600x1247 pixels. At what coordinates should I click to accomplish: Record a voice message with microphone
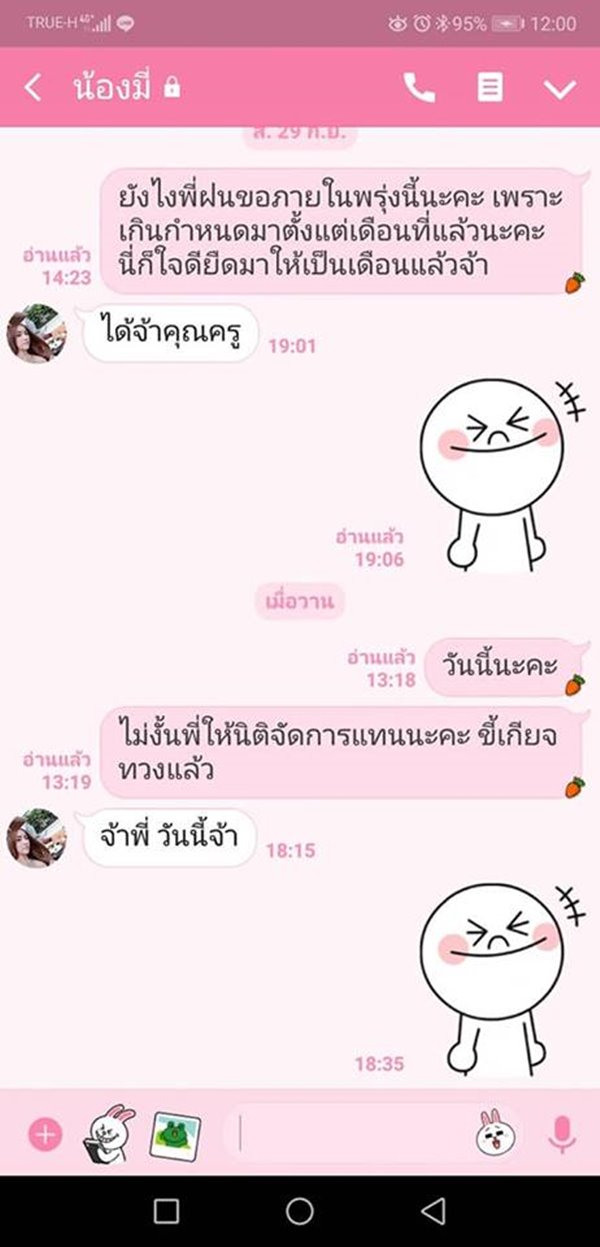point(562,1134)
